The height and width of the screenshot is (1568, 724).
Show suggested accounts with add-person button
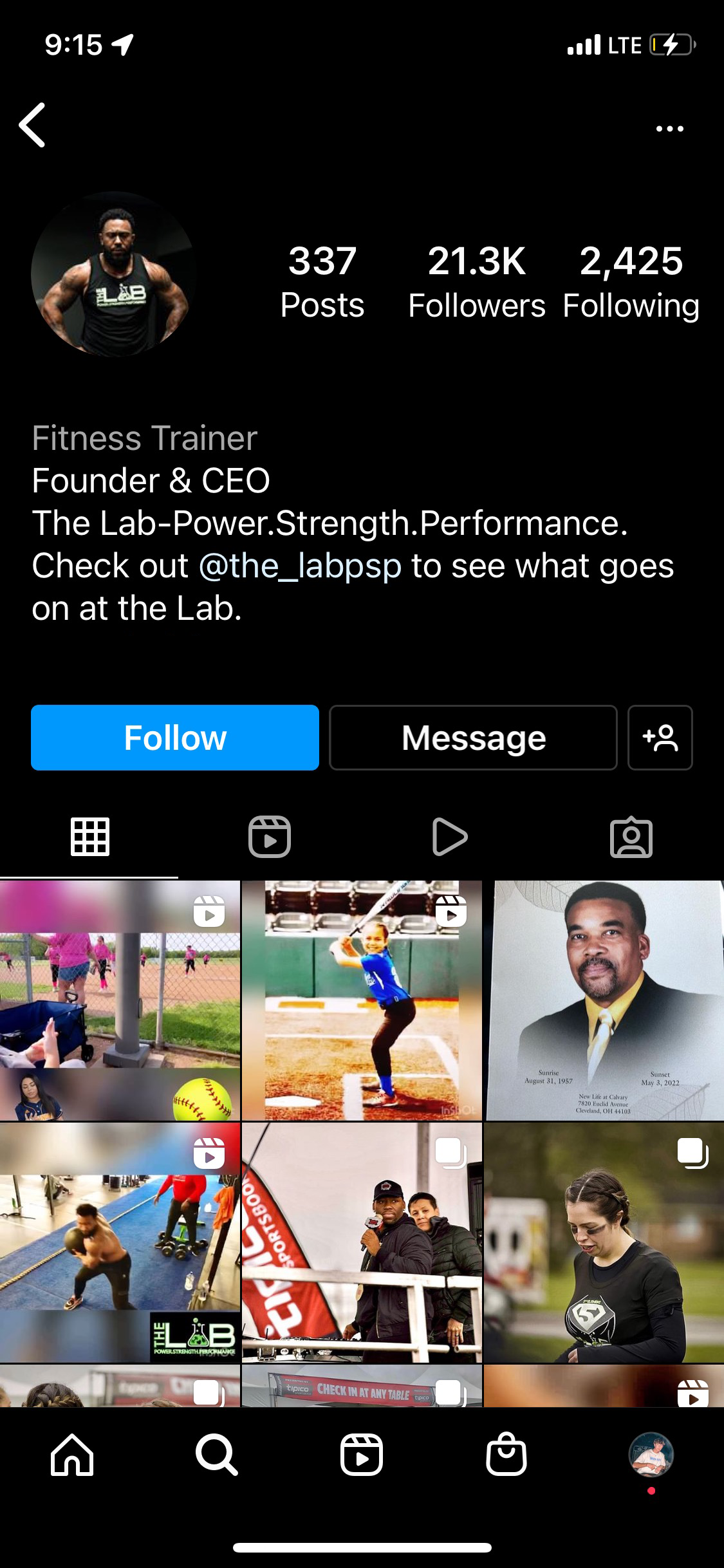[660, 738]
